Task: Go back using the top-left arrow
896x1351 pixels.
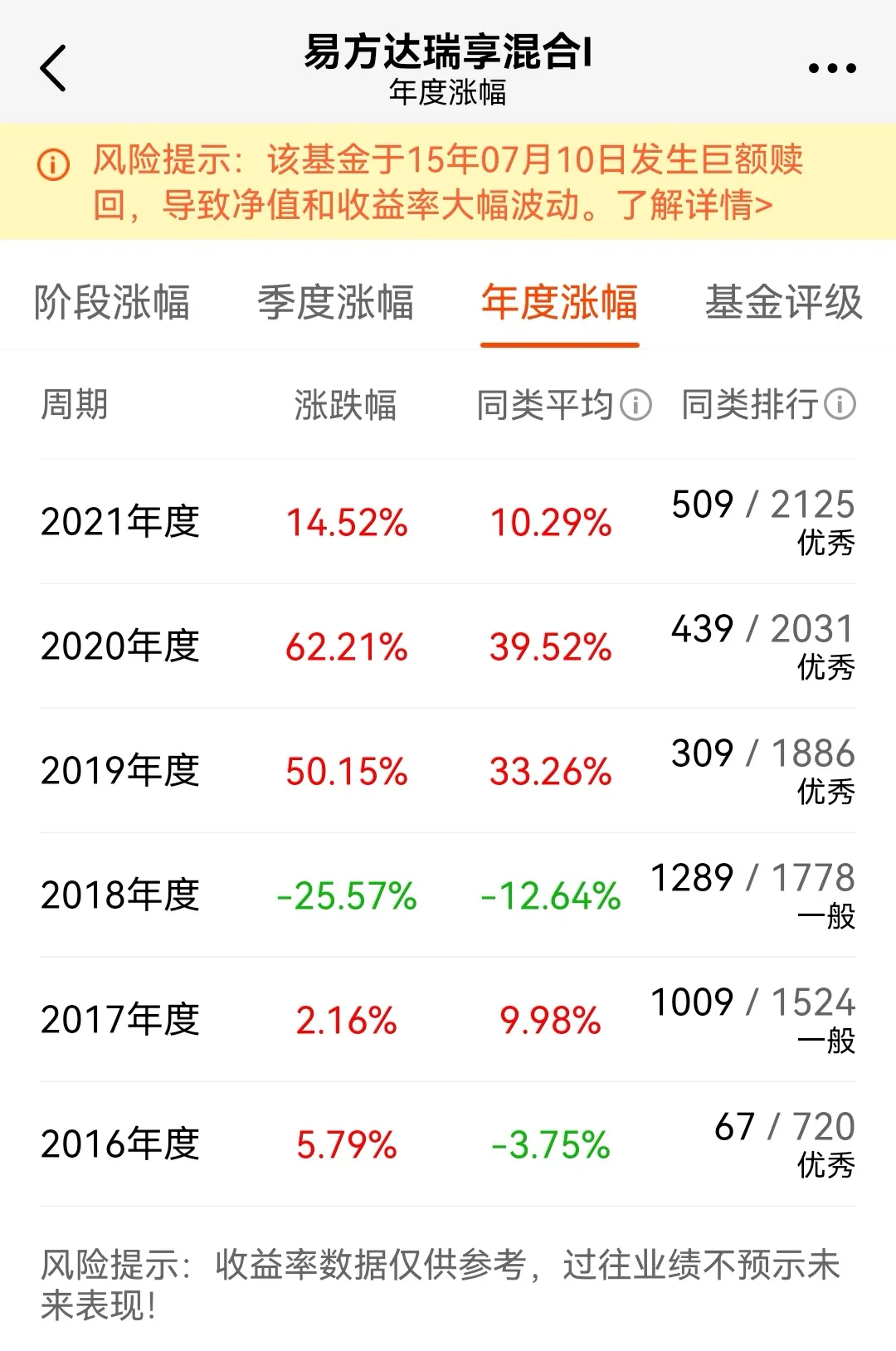Action: point(53,68)
